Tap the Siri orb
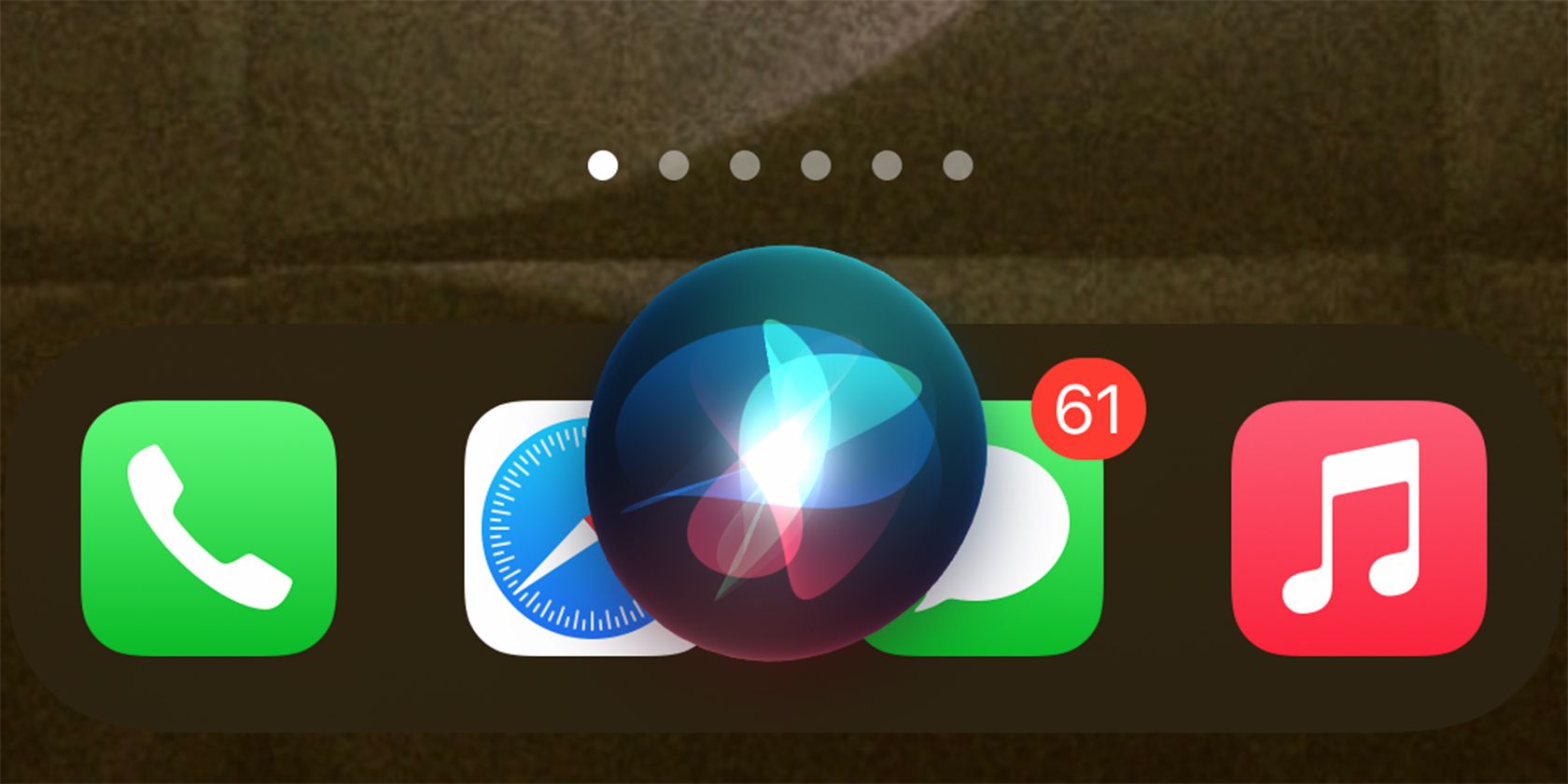 784,453
